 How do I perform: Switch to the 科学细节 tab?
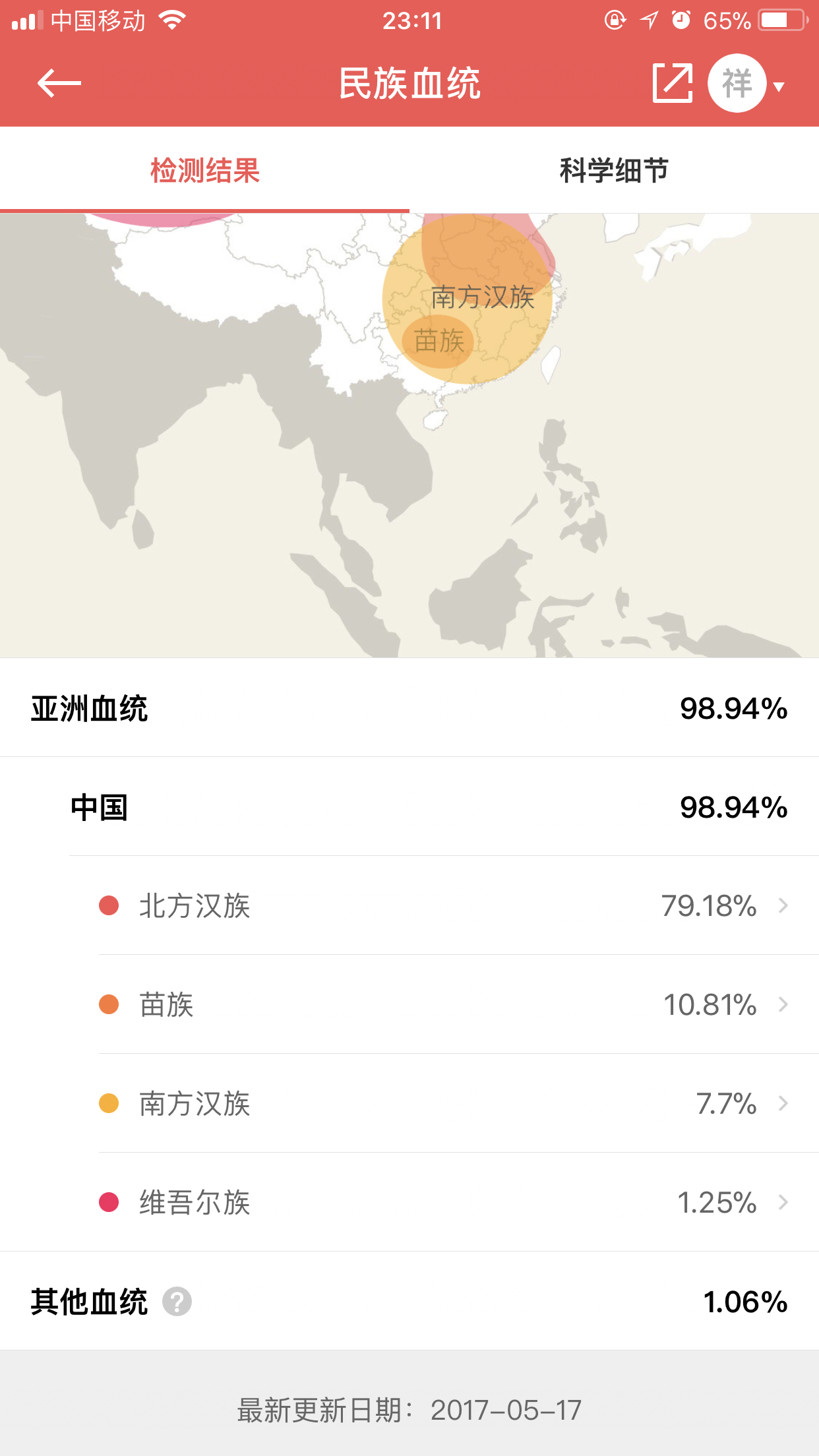click(x=614, y=170)
